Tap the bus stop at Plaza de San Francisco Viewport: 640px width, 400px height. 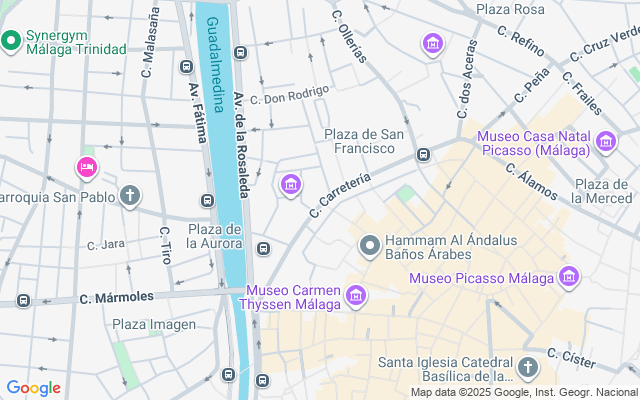(x=423, y=154)
